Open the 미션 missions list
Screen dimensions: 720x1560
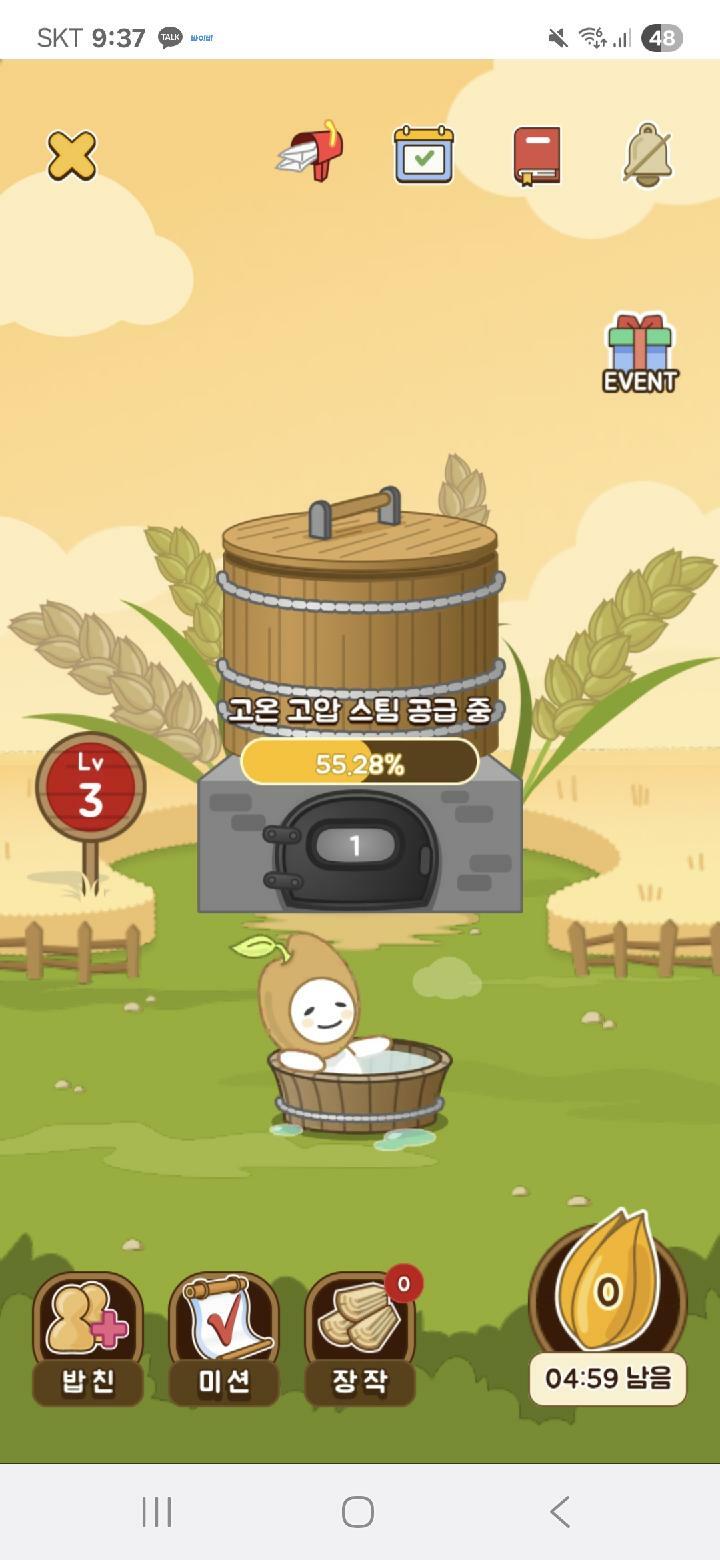click(224, 1337)
